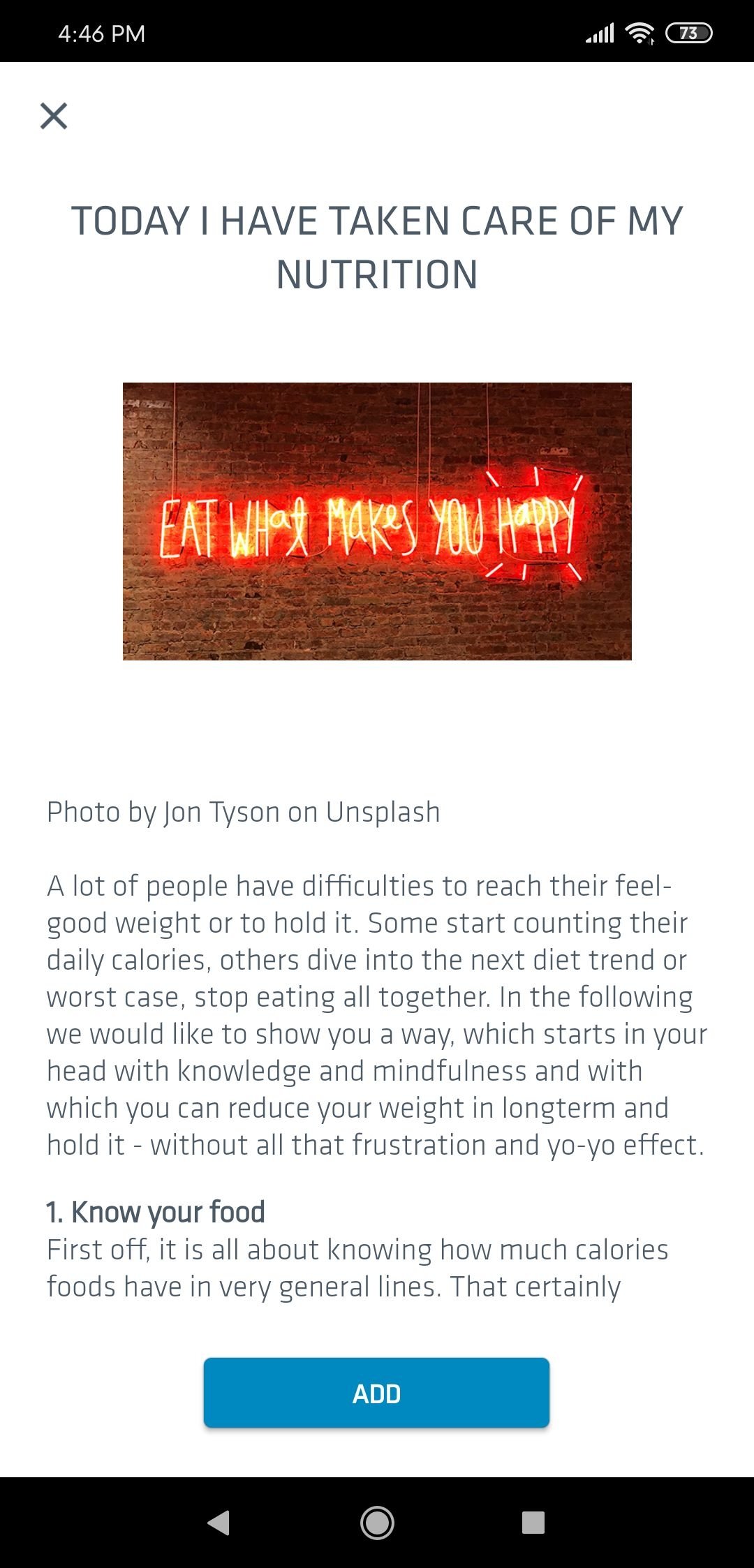Return to the home screen via the system home button
This screenshot has height=1568, width=754.
click(x=377, y=1523)
